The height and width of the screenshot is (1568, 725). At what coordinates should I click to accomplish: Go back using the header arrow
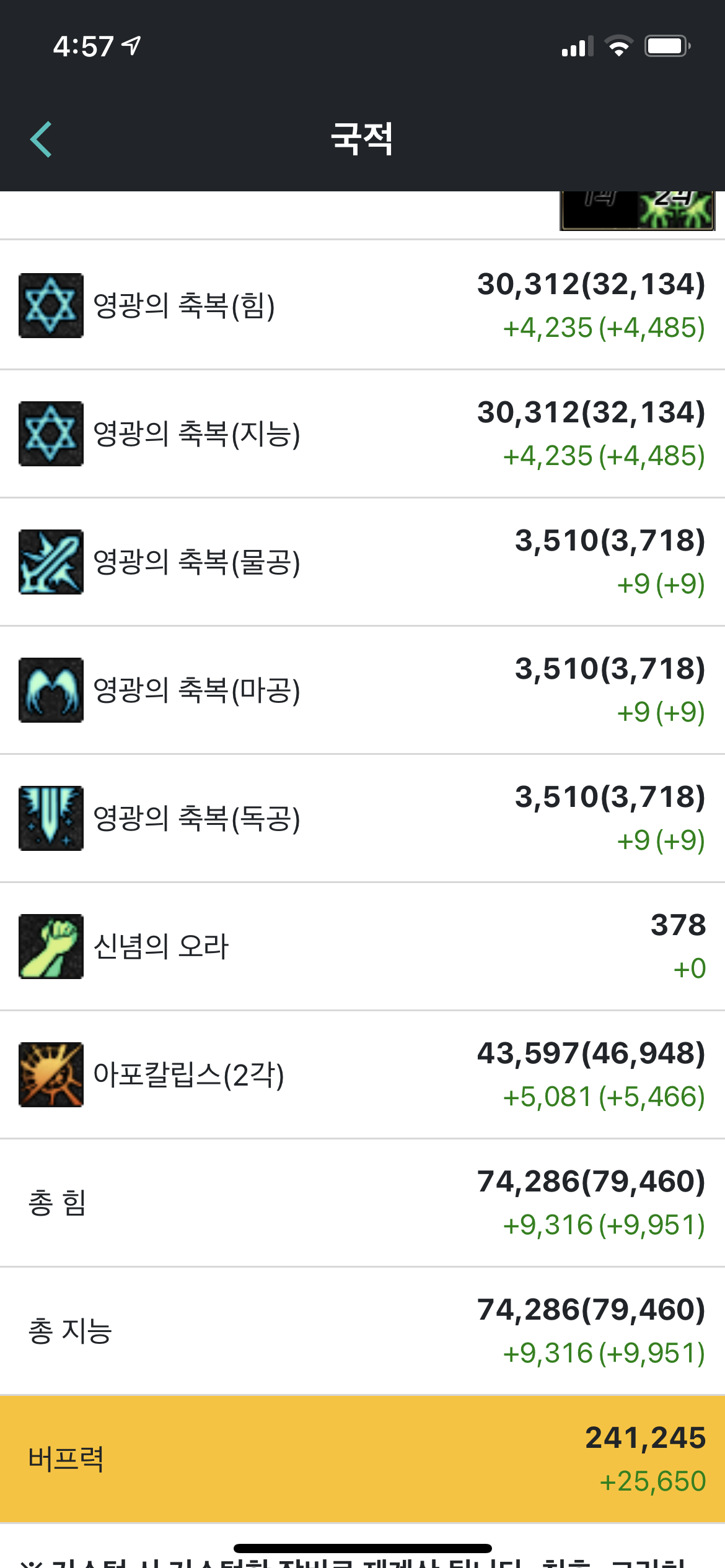[41, 139]
